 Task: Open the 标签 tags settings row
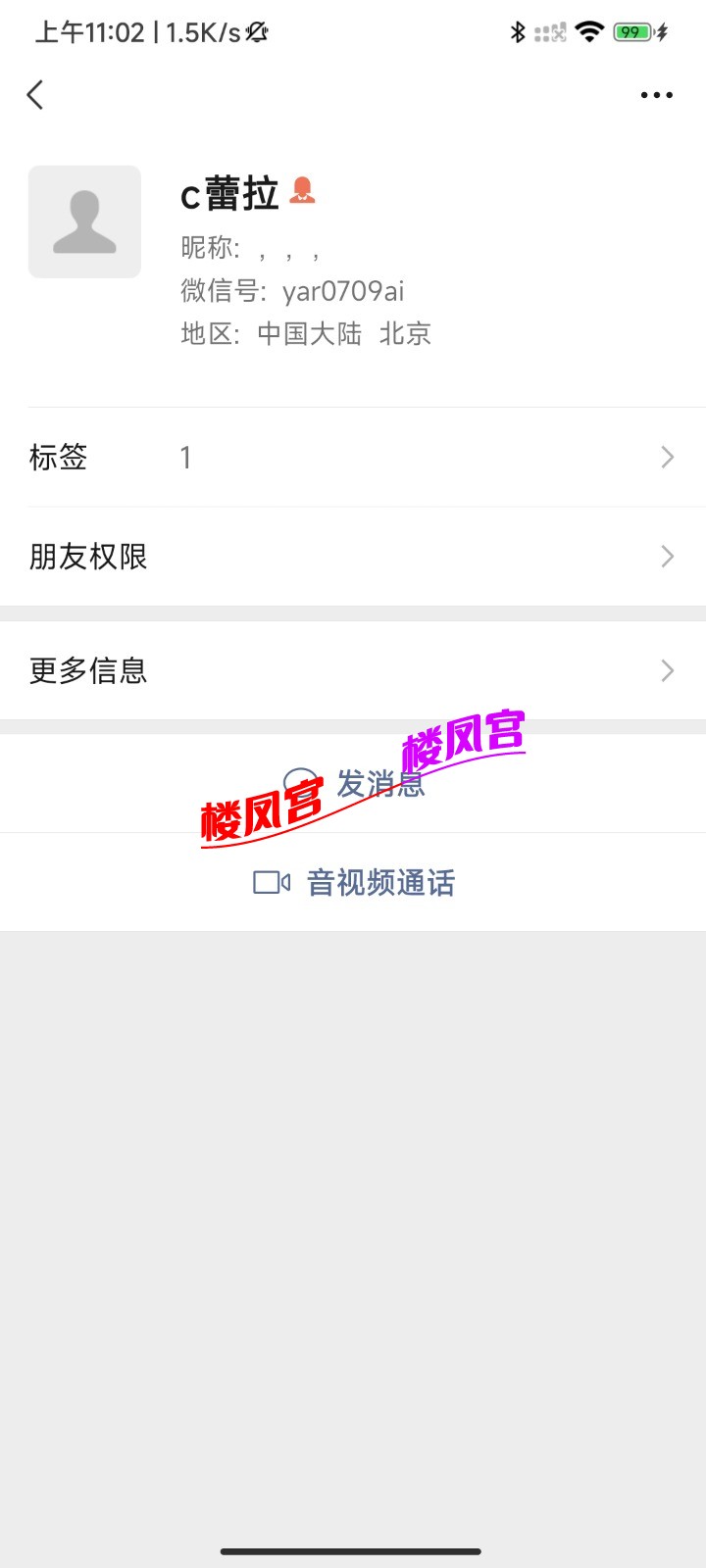pos(353,457)
